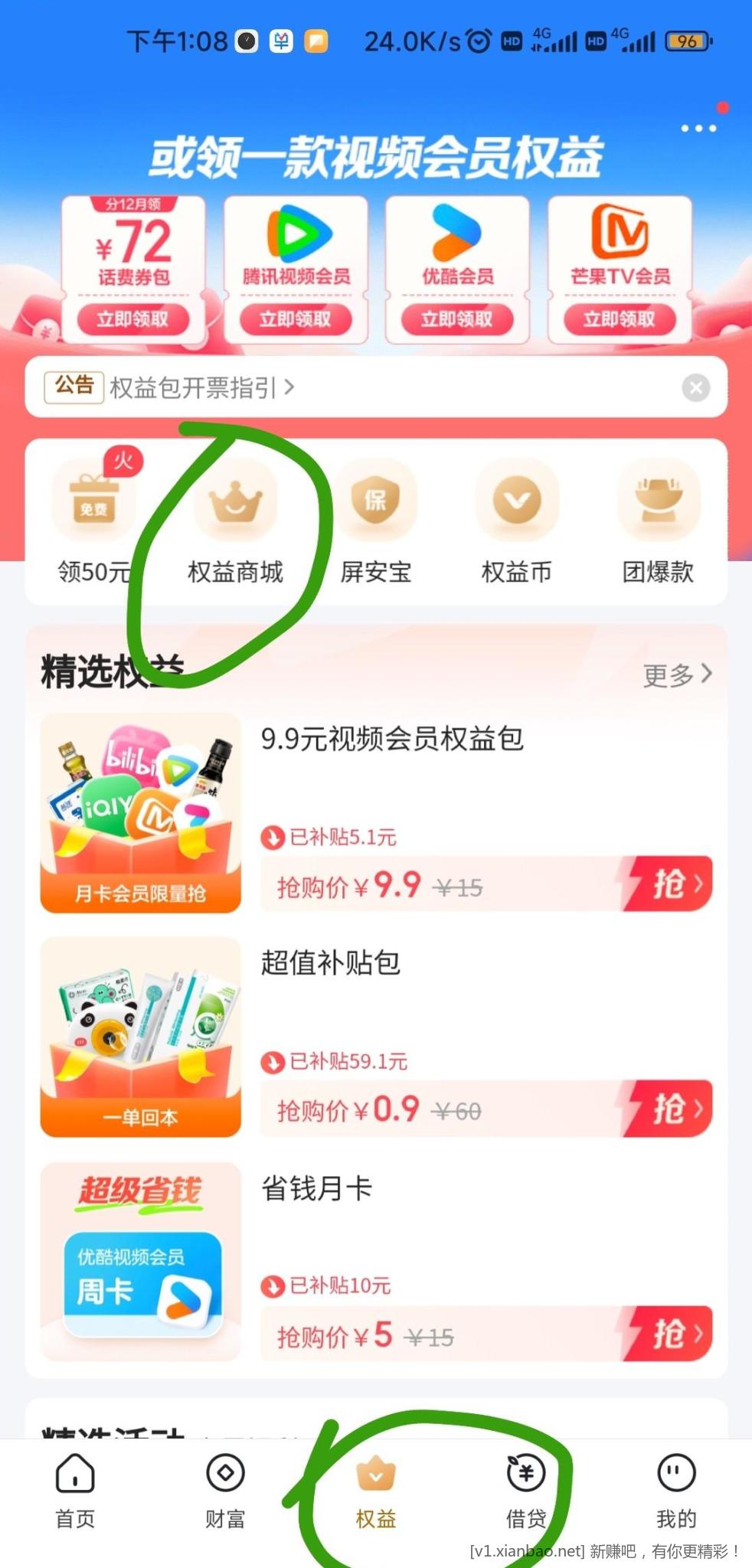Switch to the 财富 tab
Screen dimensions: 752x1568
(225, 1490)
